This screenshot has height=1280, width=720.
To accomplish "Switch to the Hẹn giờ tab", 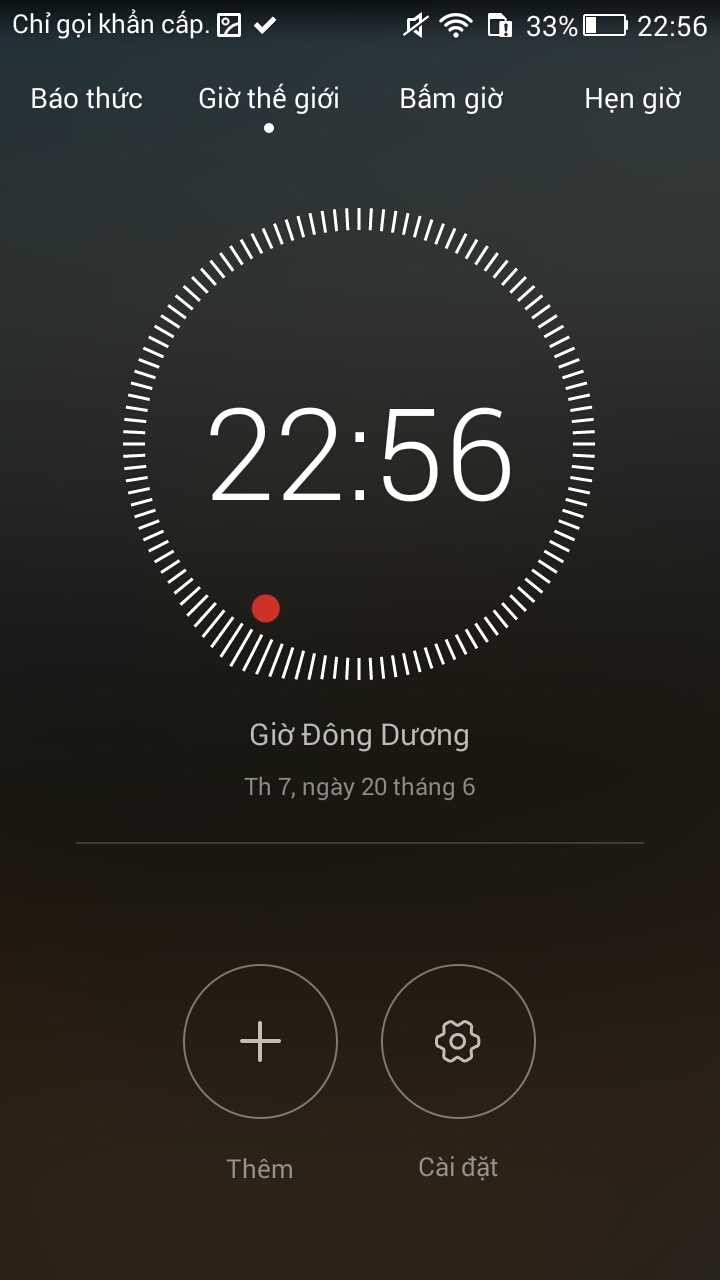I will pyautogui.click(x=632, y=99).
